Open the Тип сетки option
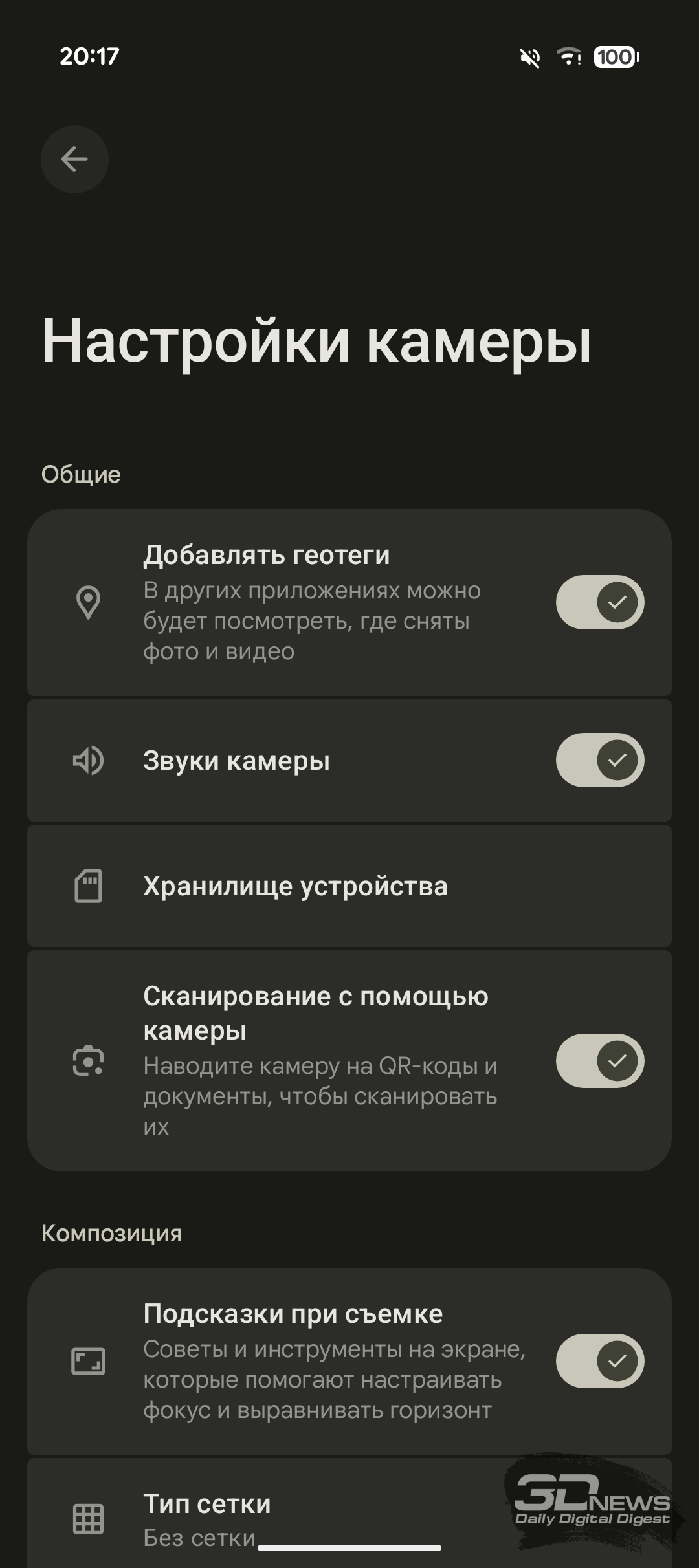699x1568 pixels. tap(349, 1514)
